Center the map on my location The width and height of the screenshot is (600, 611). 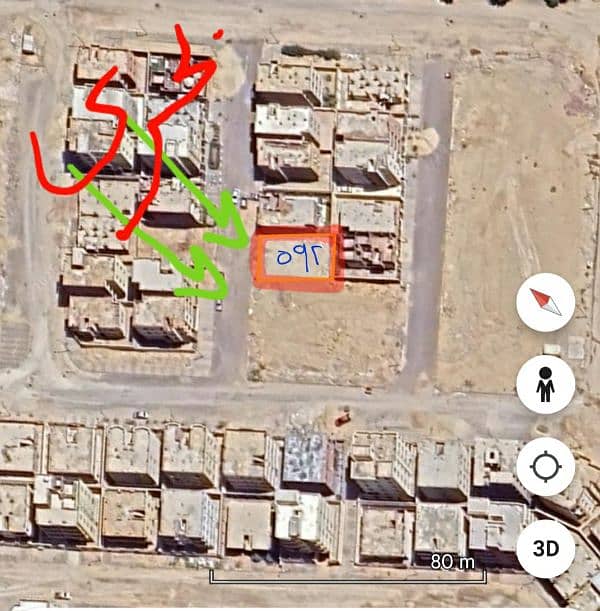[x=545, y=467]
